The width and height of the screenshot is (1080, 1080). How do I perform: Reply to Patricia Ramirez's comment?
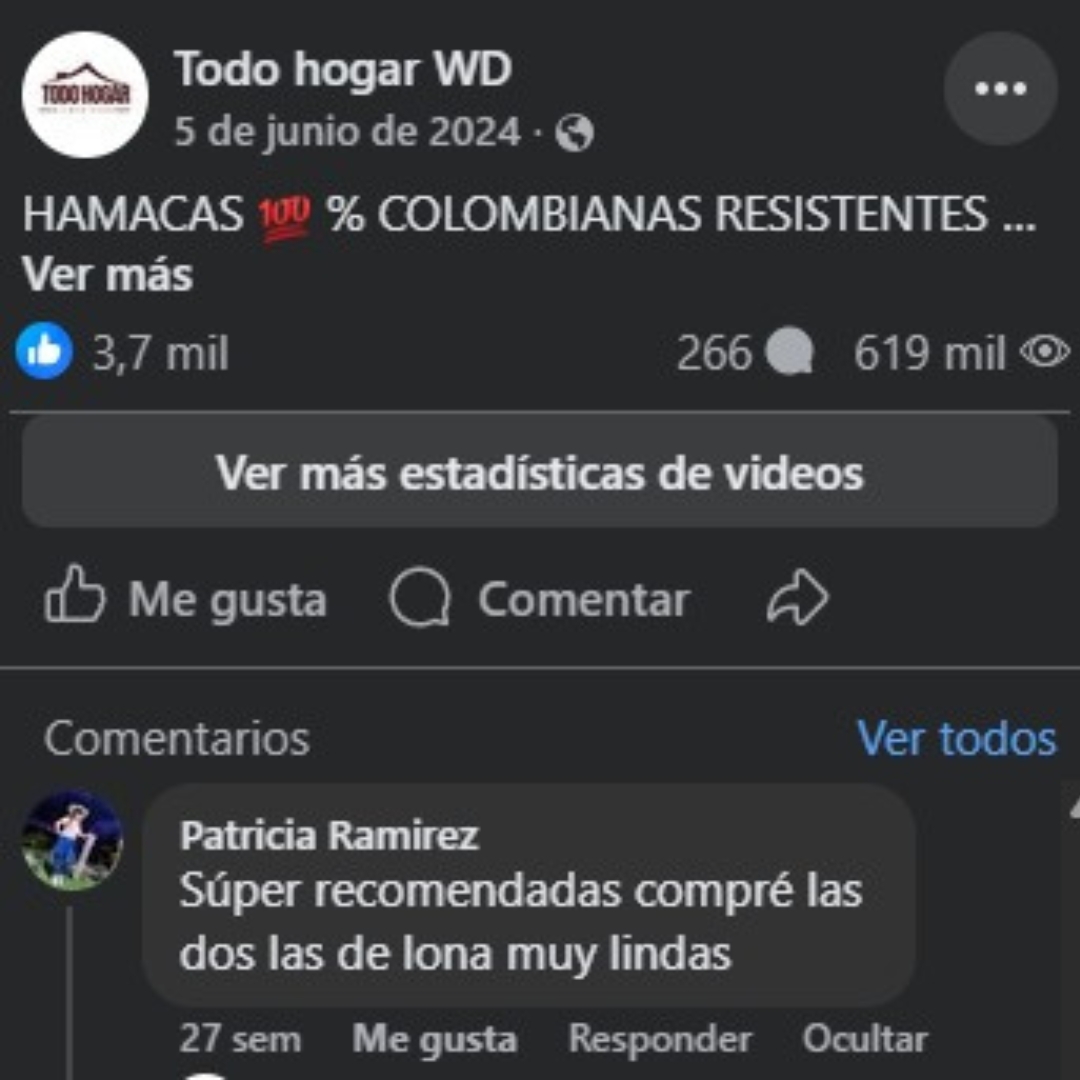click(659, 1039)
